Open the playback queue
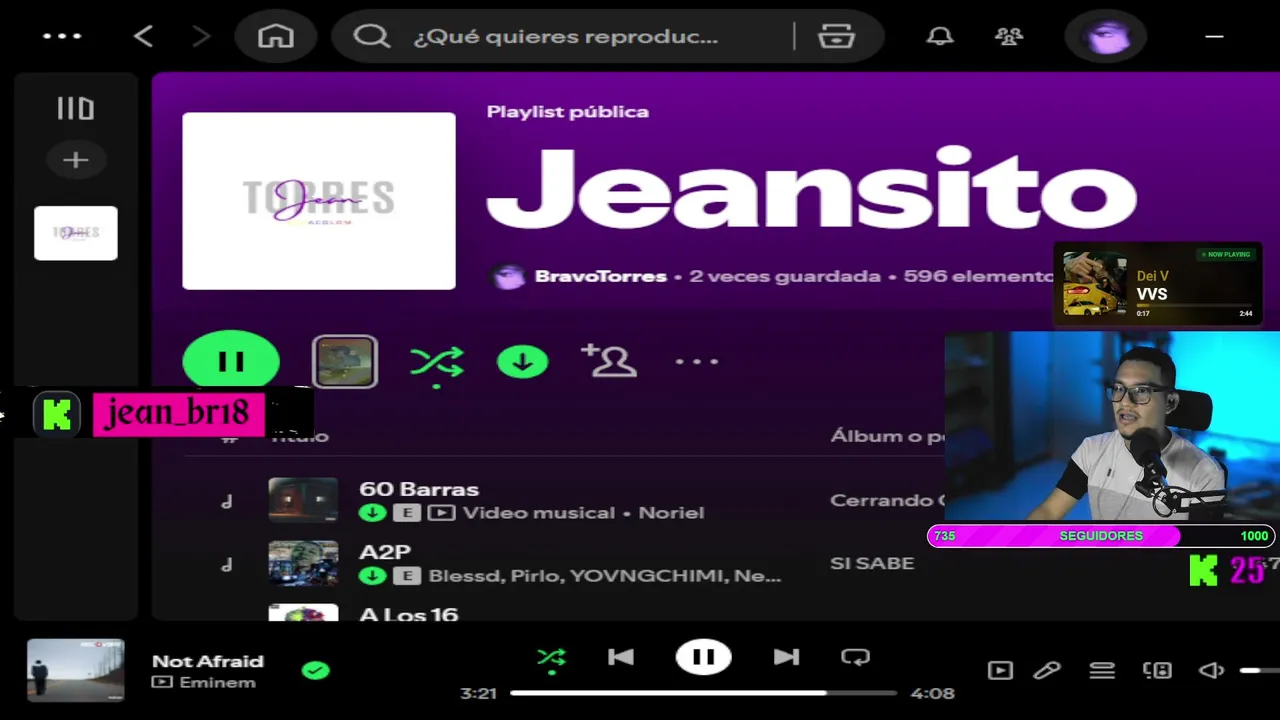The width and height of the screenshot is (1280, 720). click(x=1102, y=670)
